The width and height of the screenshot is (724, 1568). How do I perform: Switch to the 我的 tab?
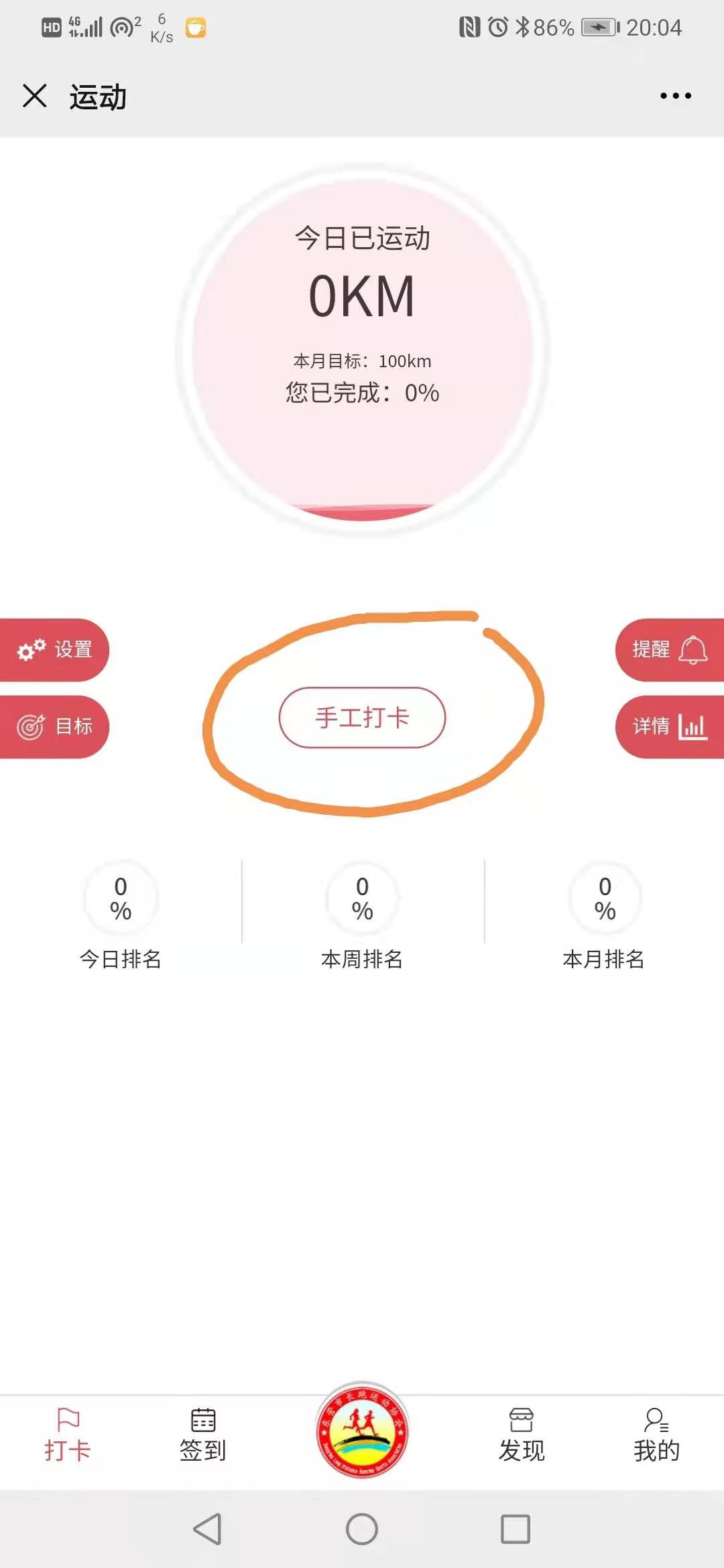(656, 1435)
